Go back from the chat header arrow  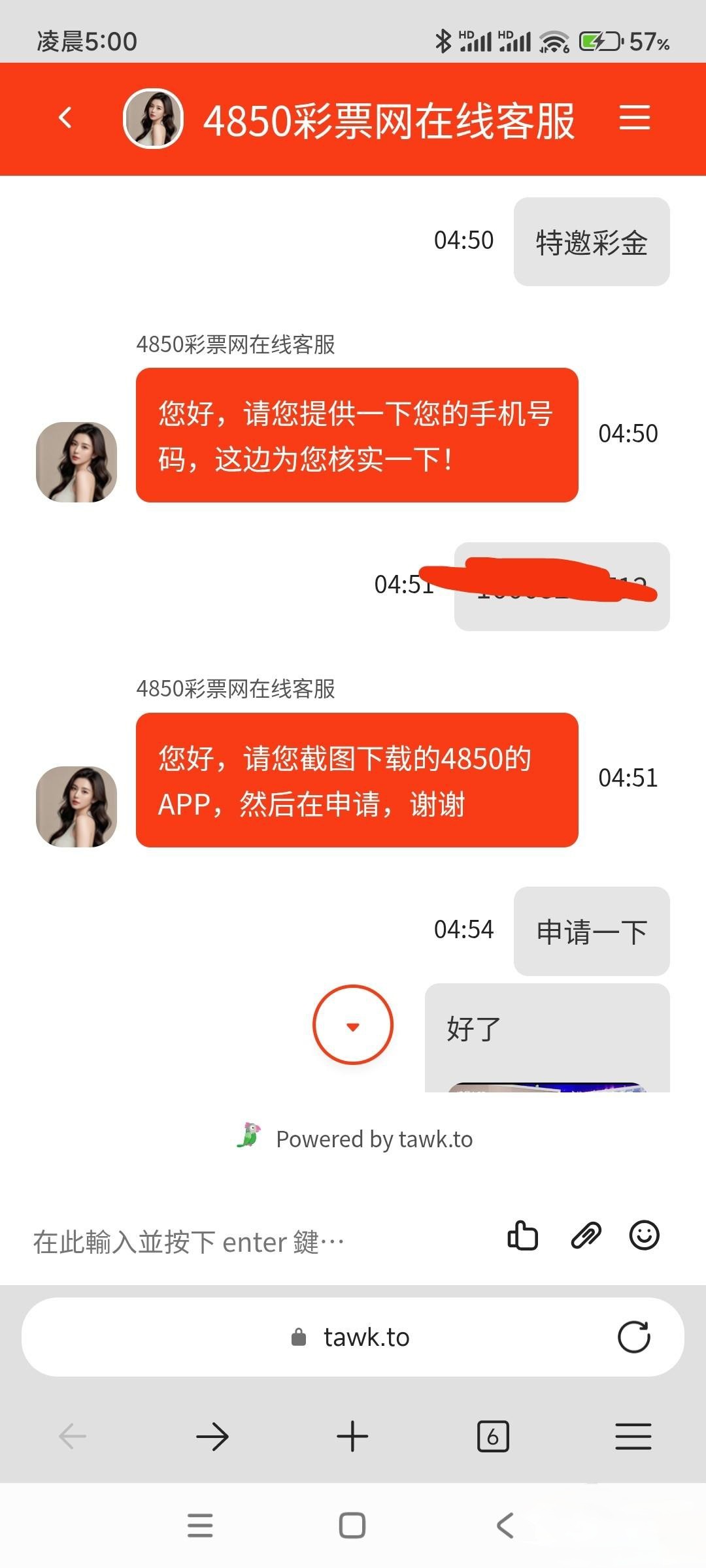(65, 118)
